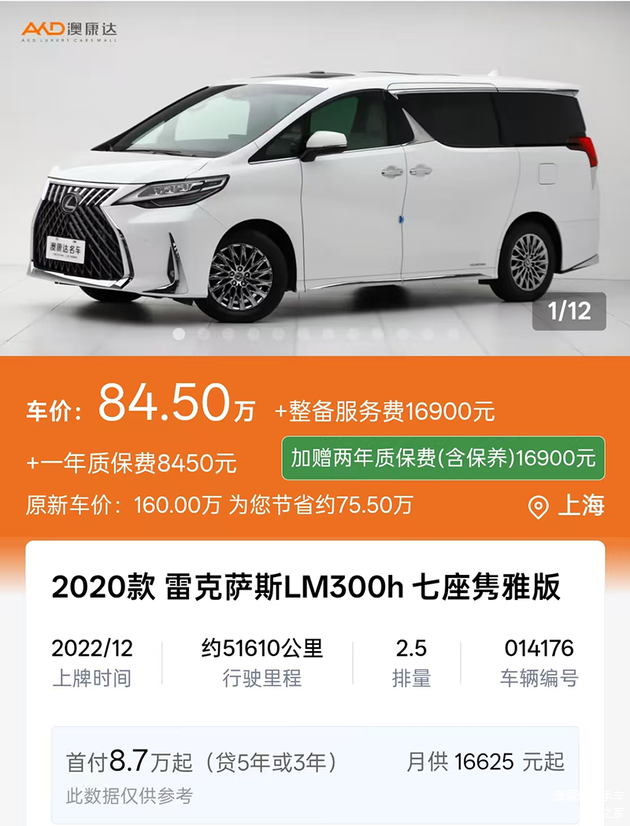Tap the photo carousel page indicator dots
630x826 pixels.
[x=315, y=334]
